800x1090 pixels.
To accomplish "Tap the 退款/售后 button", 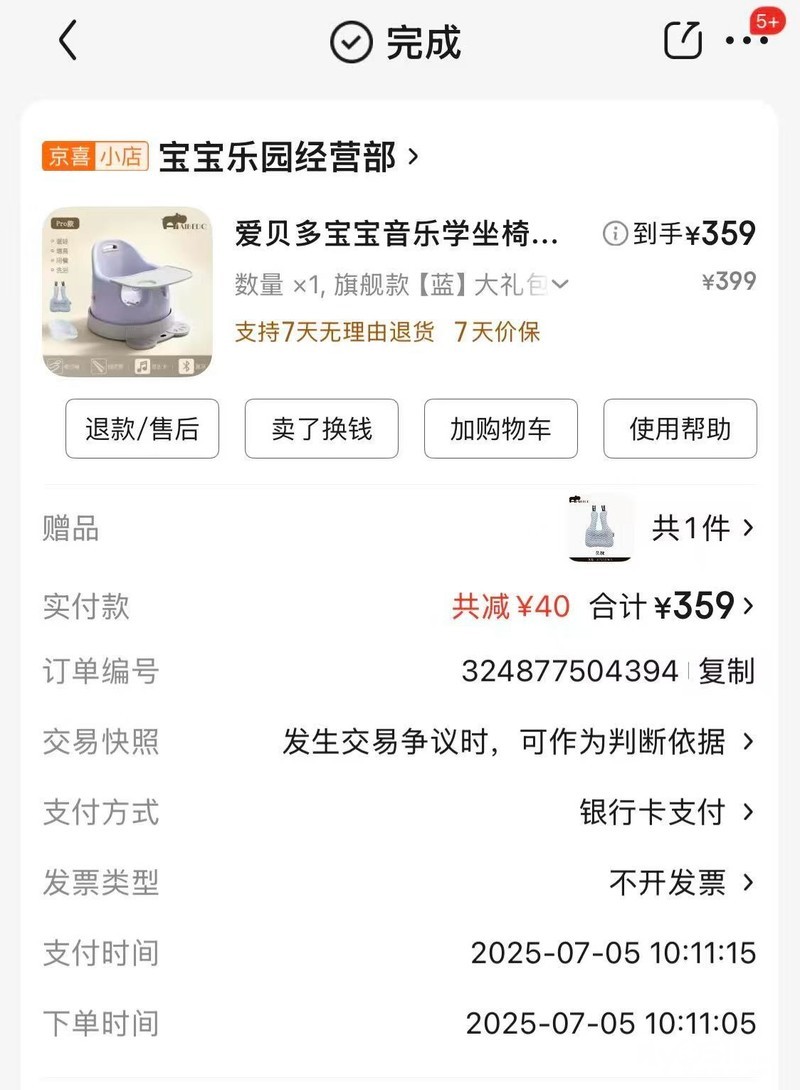I will tap(142, 429).
